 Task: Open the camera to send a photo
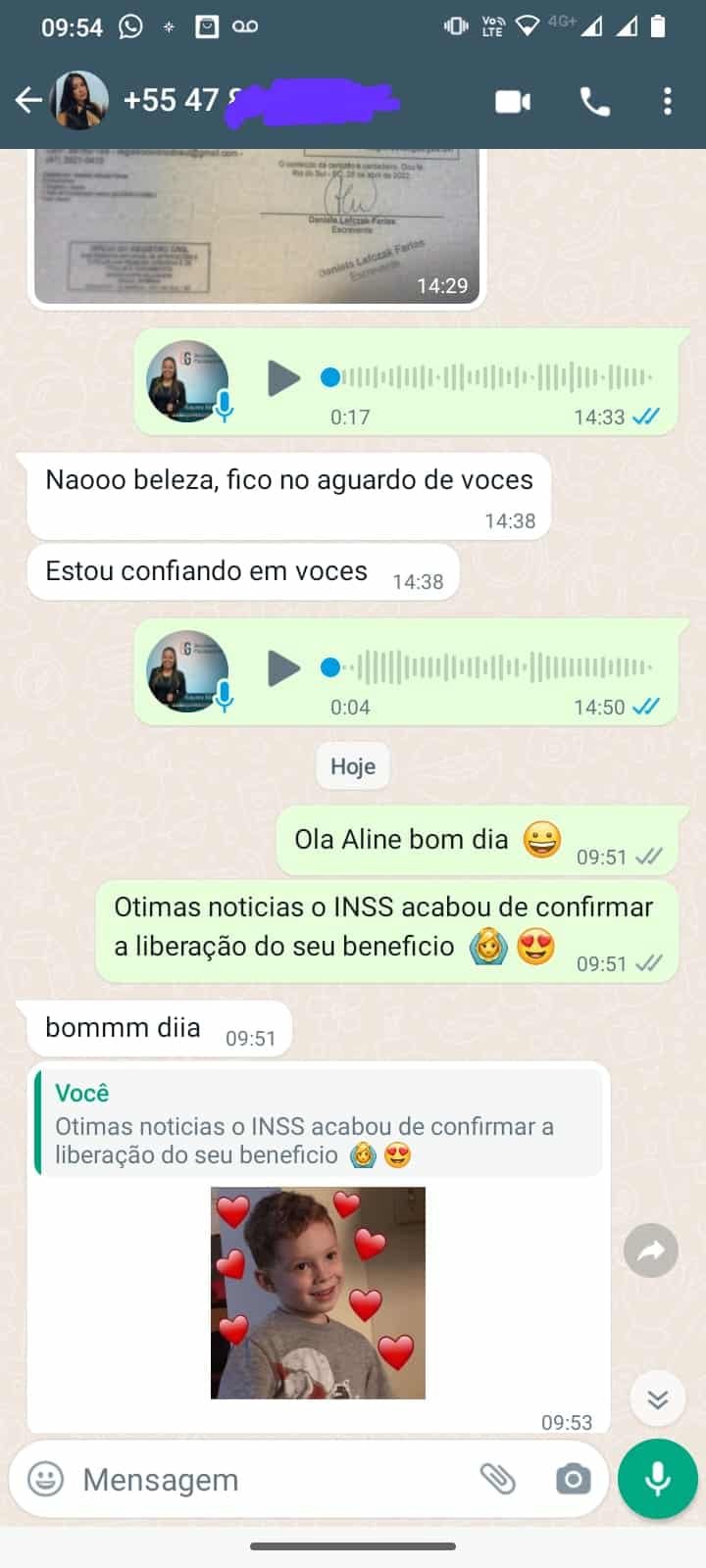pos(573,1479)
